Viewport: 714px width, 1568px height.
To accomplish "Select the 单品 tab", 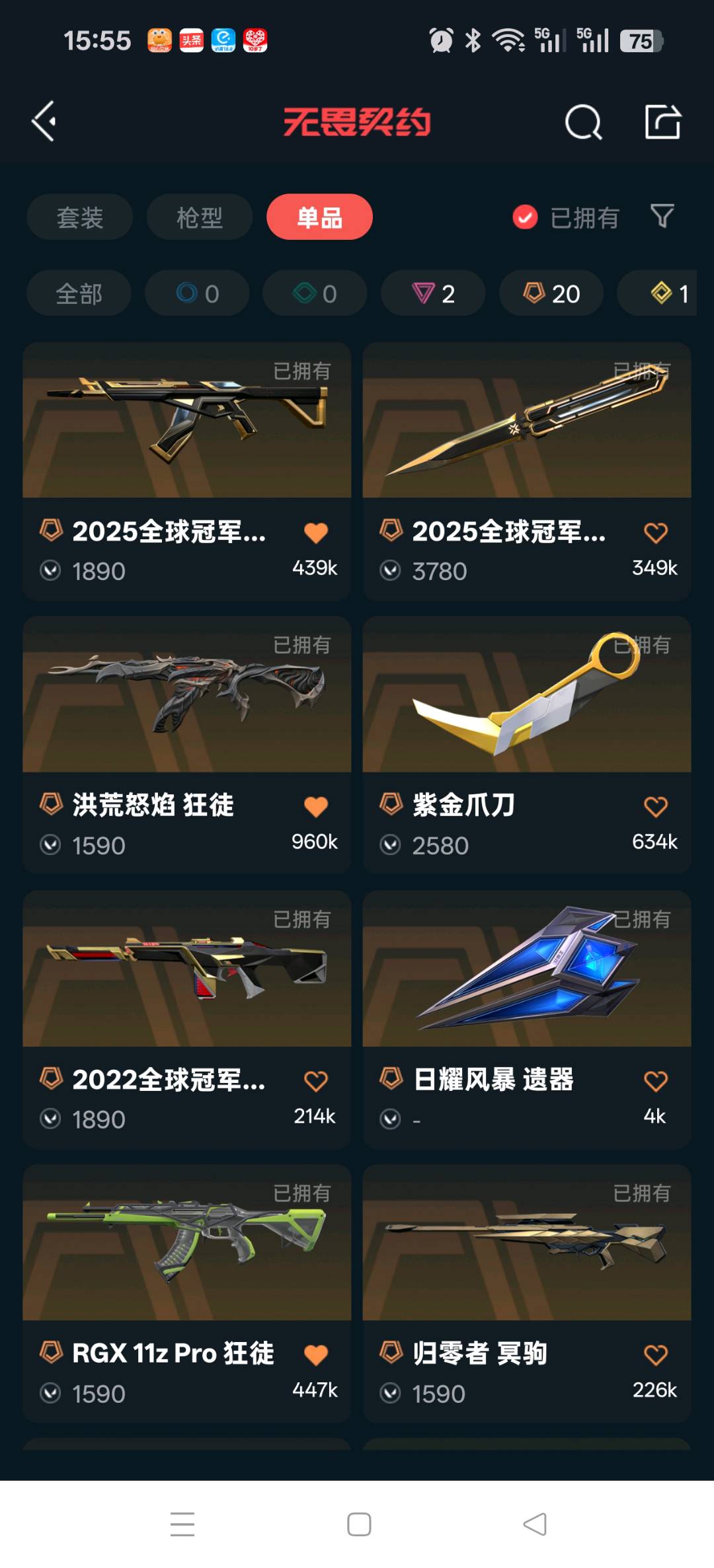I will (x=319, y=217).
